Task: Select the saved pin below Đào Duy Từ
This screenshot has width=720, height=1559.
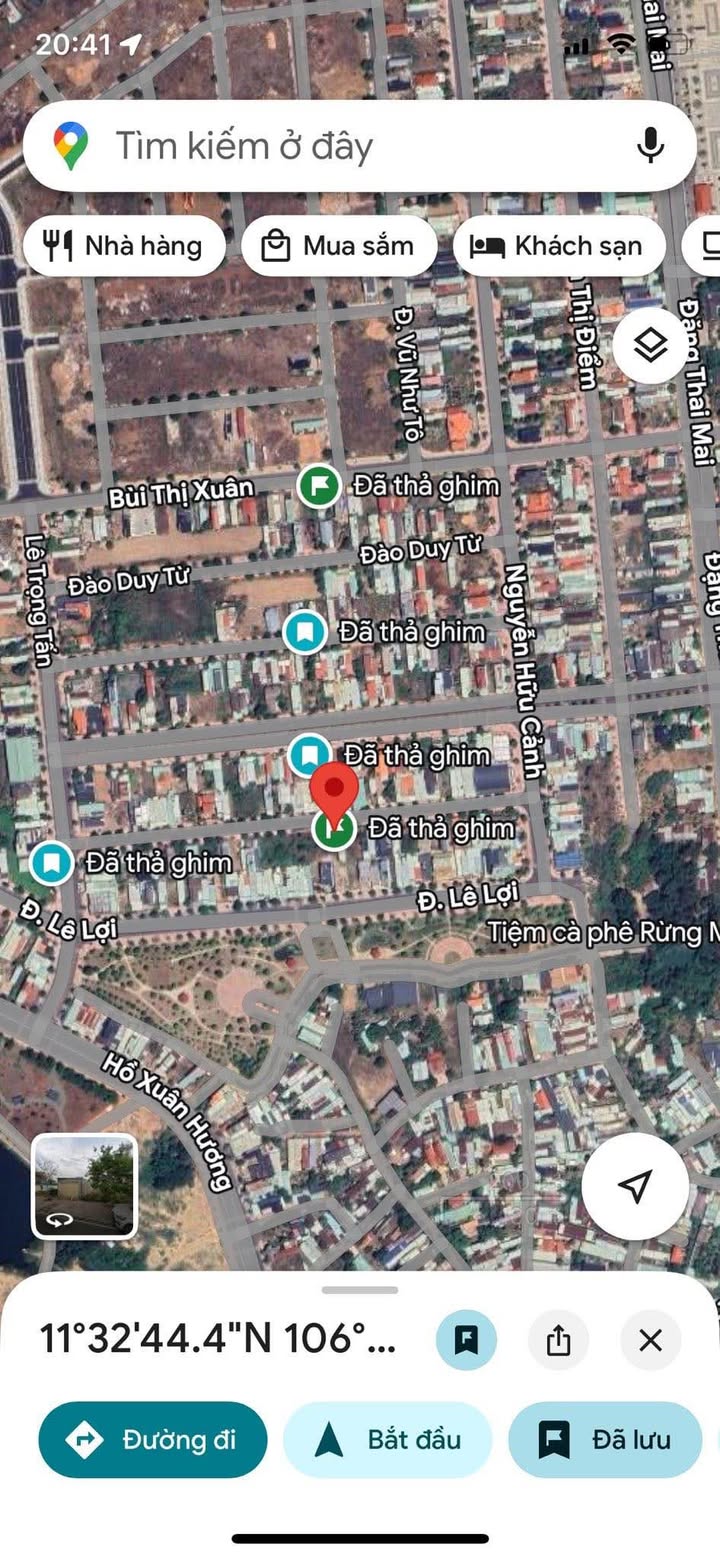Action: [x=305, y=632]
